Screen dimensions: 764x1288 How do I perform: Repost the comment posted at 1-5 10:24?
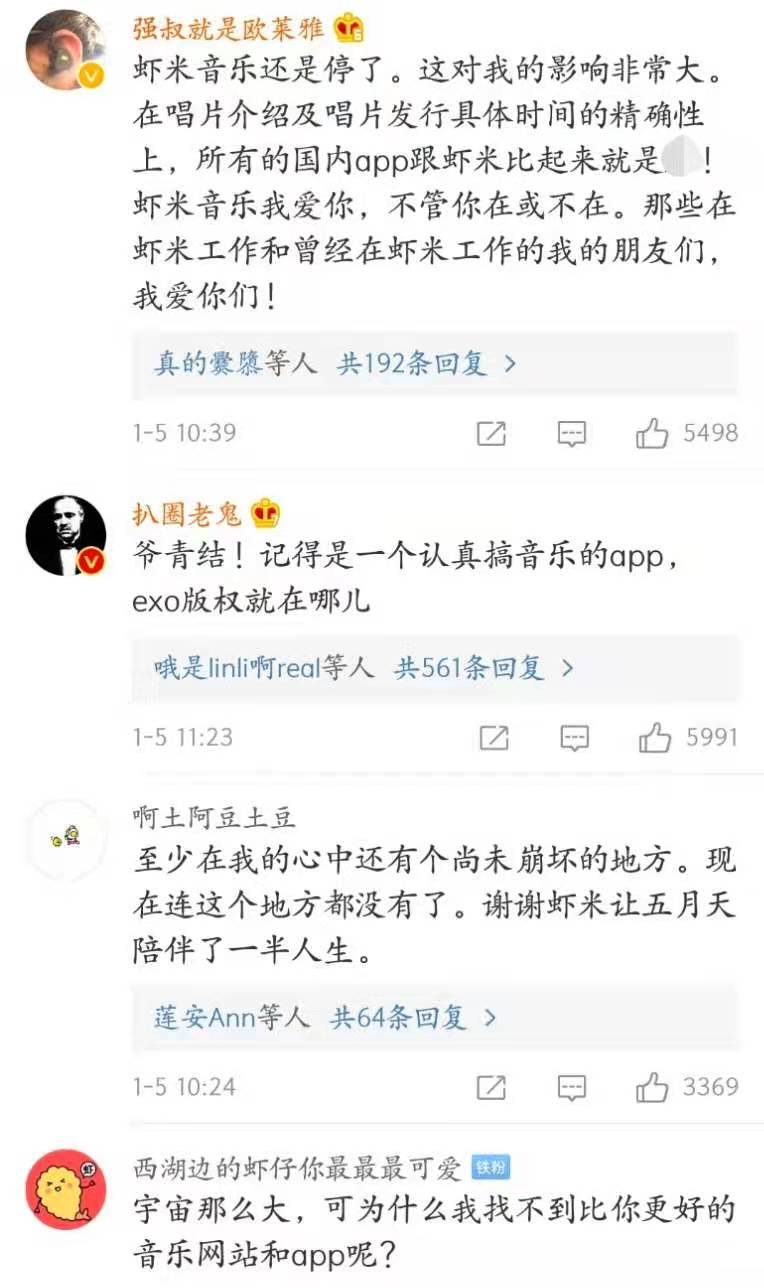491,1087
